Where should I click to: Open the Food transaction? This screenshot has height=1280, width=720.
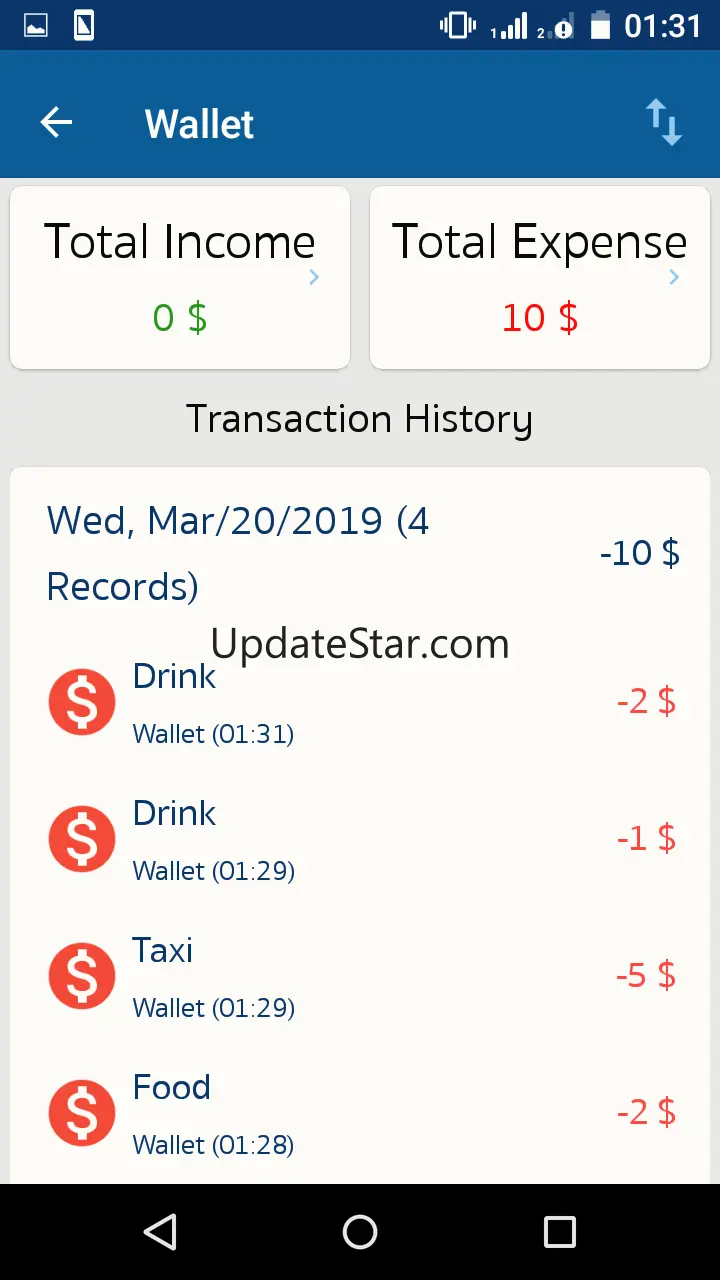coord(360,1113)
